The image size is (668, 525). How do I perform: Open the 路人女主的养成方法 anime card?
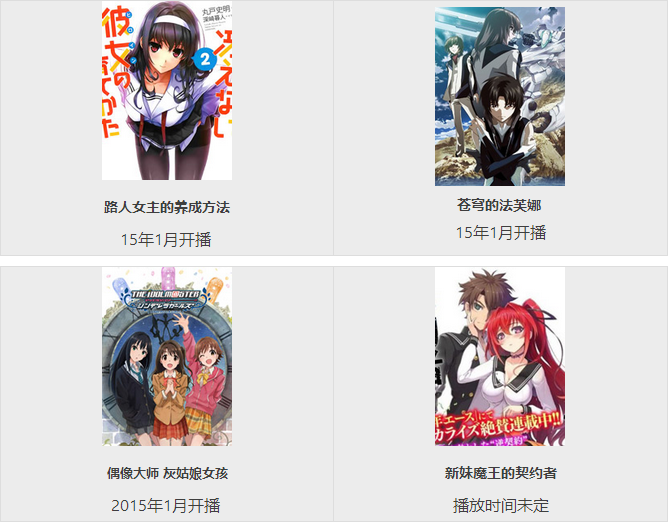pyautogui.click(x=167, y=92)
